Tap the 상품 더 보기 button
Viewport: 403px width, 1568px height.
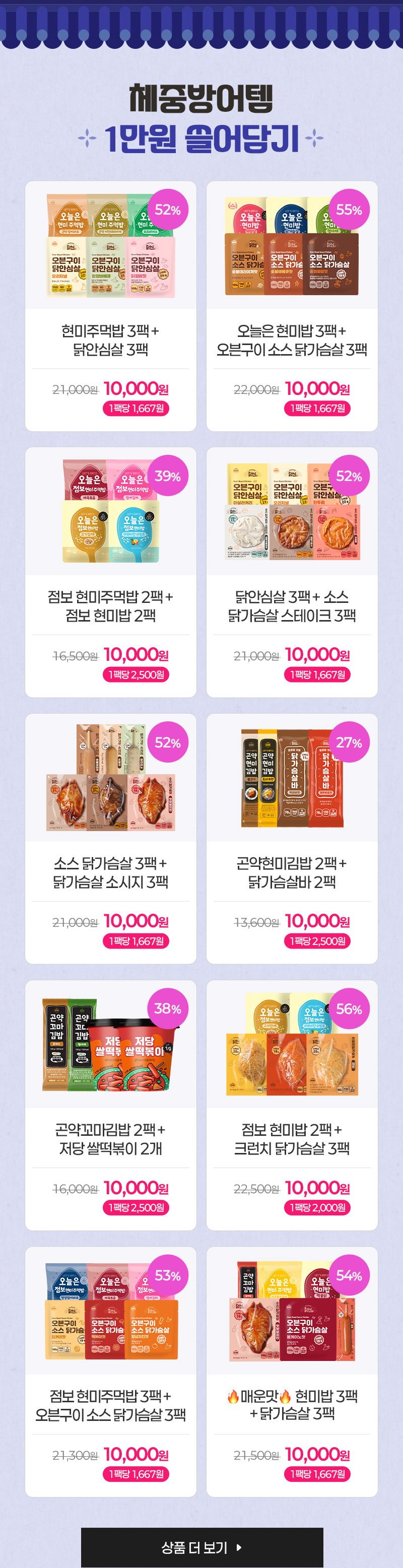(201, 1547)
